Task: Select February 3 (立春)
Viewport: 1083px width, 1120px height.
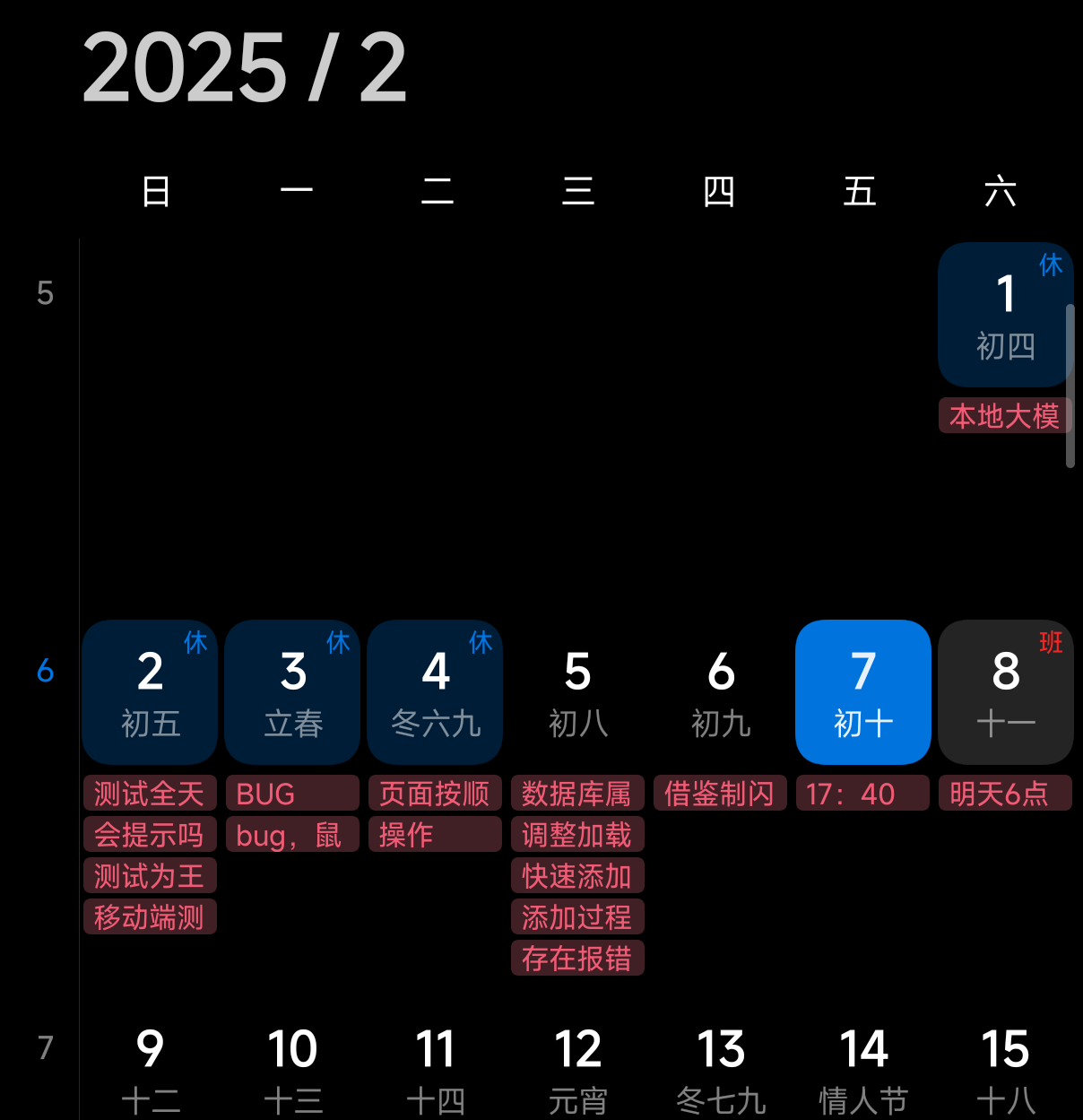Action: [x=292, y=691]
